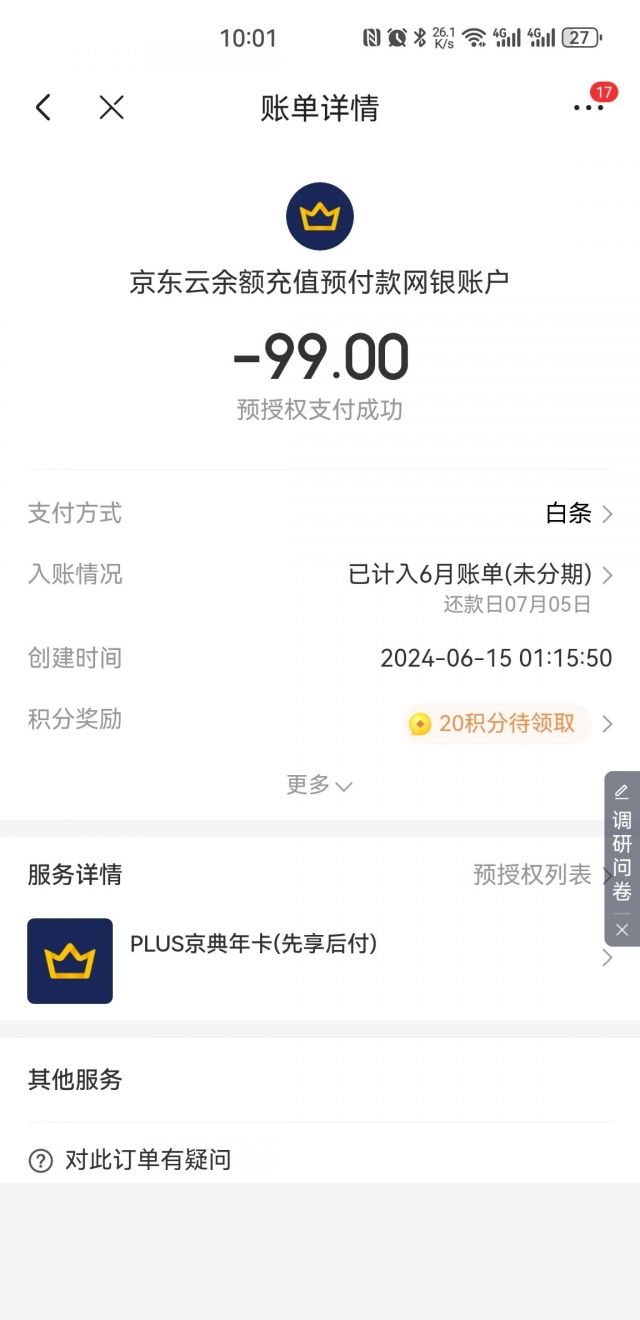Screen dimensions: 640x1320
Task: Open the PLUS京典年卡 service item
Action: tap(320, 958)
